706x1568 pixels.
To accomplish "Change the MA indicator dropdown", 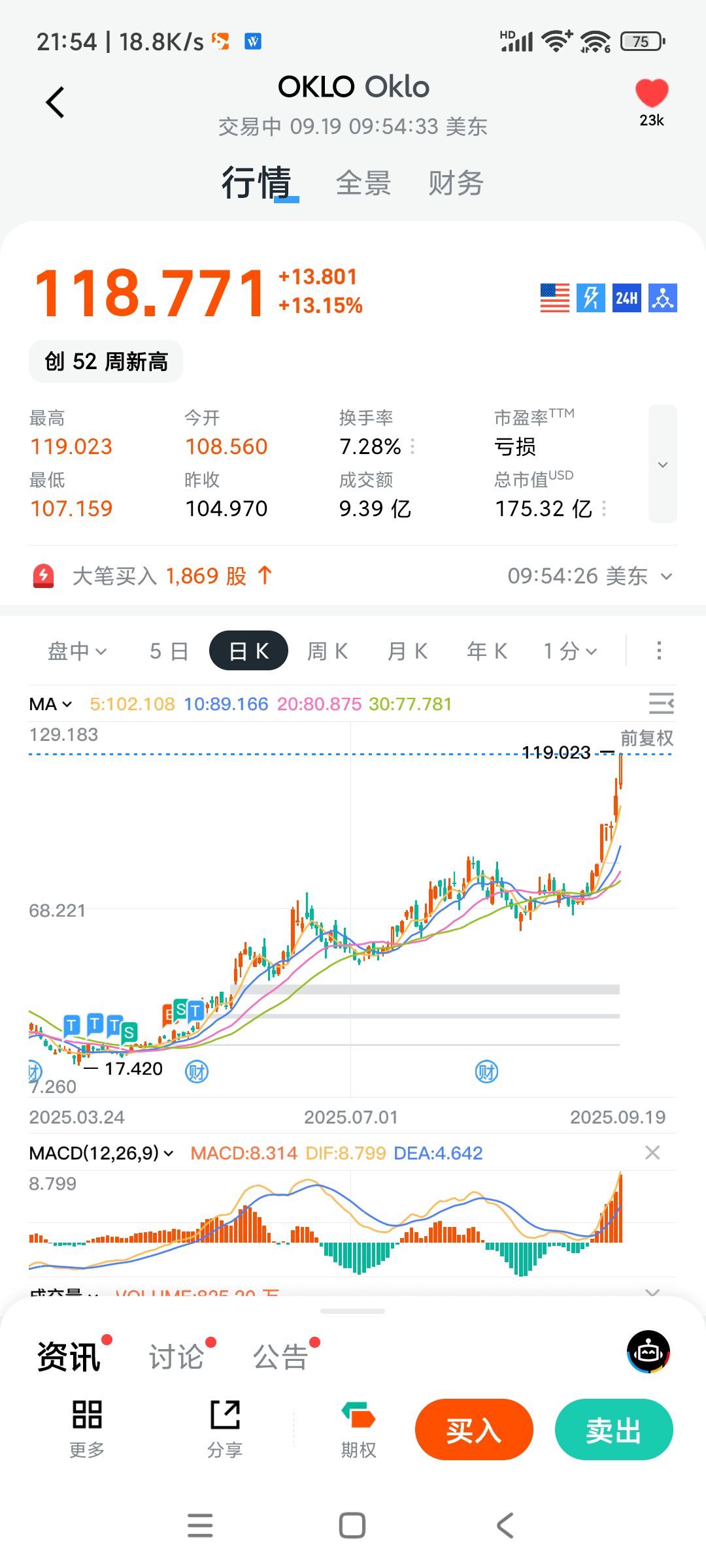I will tap(50, 704).
